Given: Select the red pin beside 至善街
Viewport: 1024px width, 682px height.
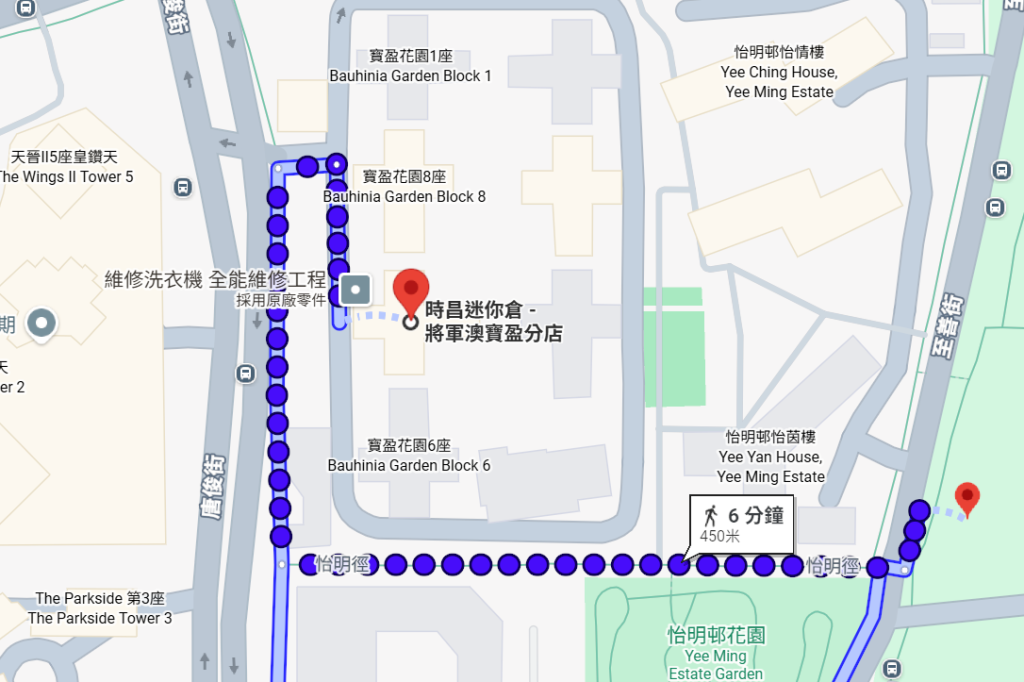Looking at the screenshot, I should (966, 497).
